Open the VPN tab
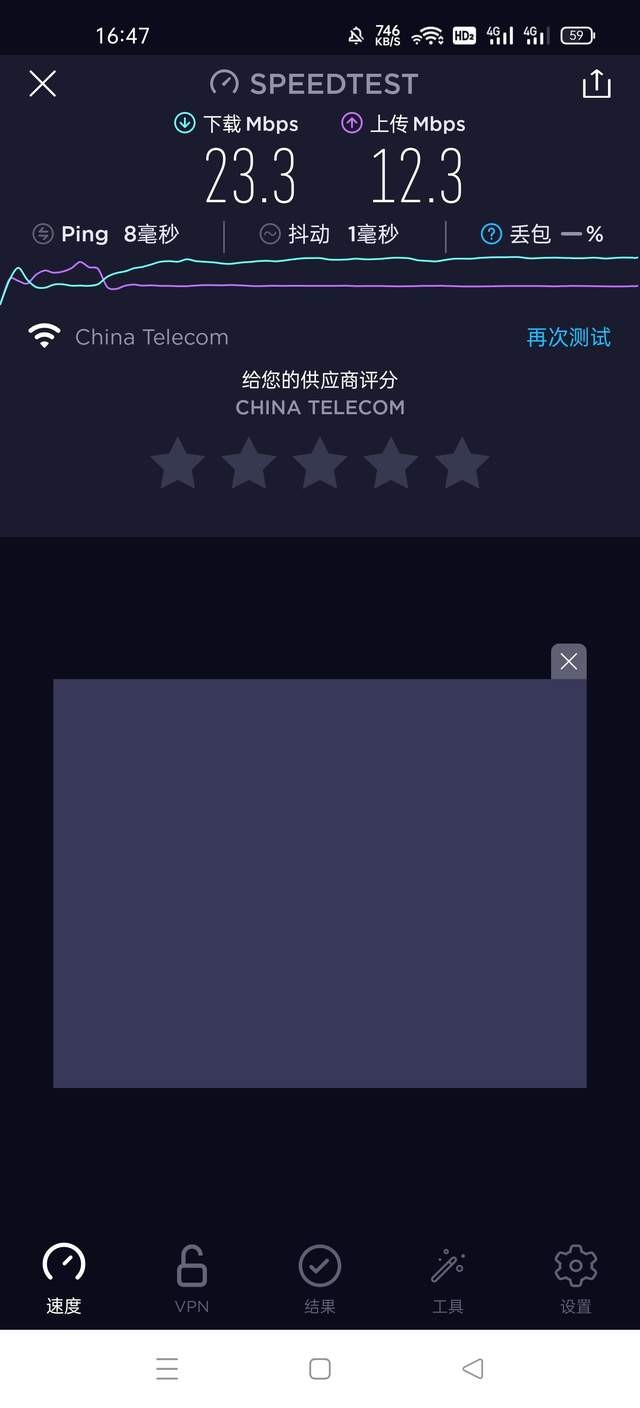640x1408 pixels. point(192,1279)
